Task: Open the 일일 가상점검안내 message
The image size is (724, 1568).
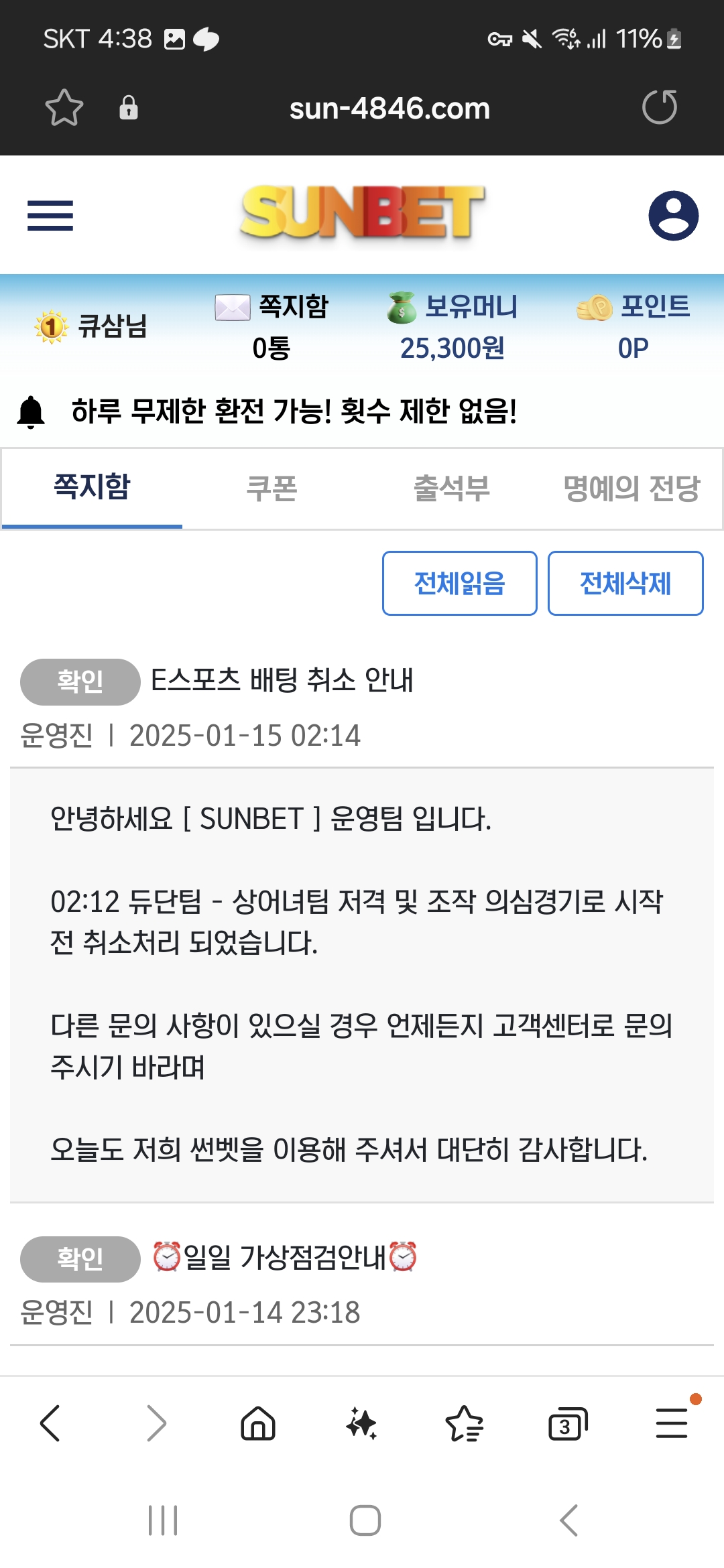Action: pos(284,1258)
